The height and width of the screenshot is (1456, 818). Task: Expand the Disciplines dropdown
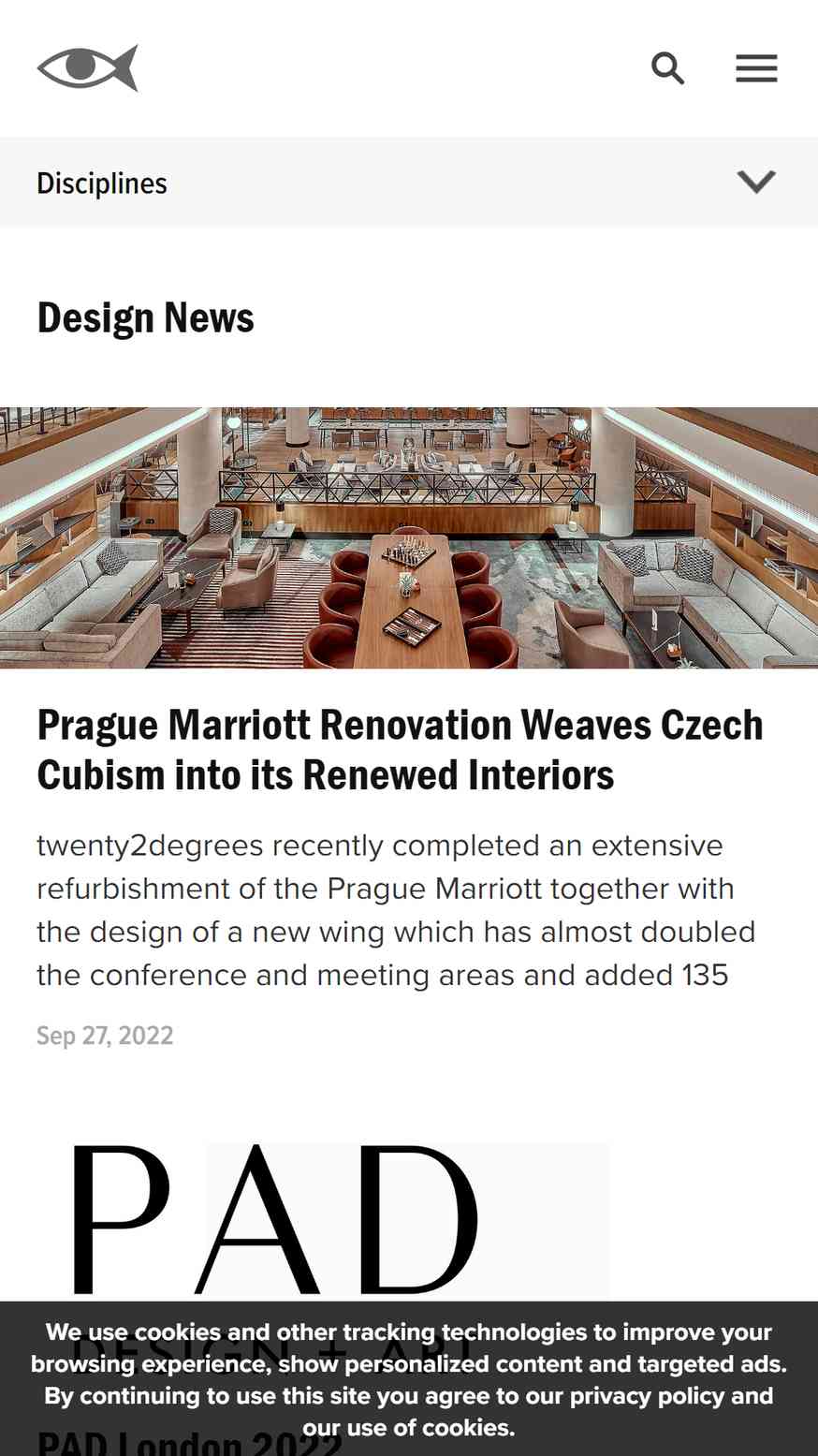tap(755, 182)
